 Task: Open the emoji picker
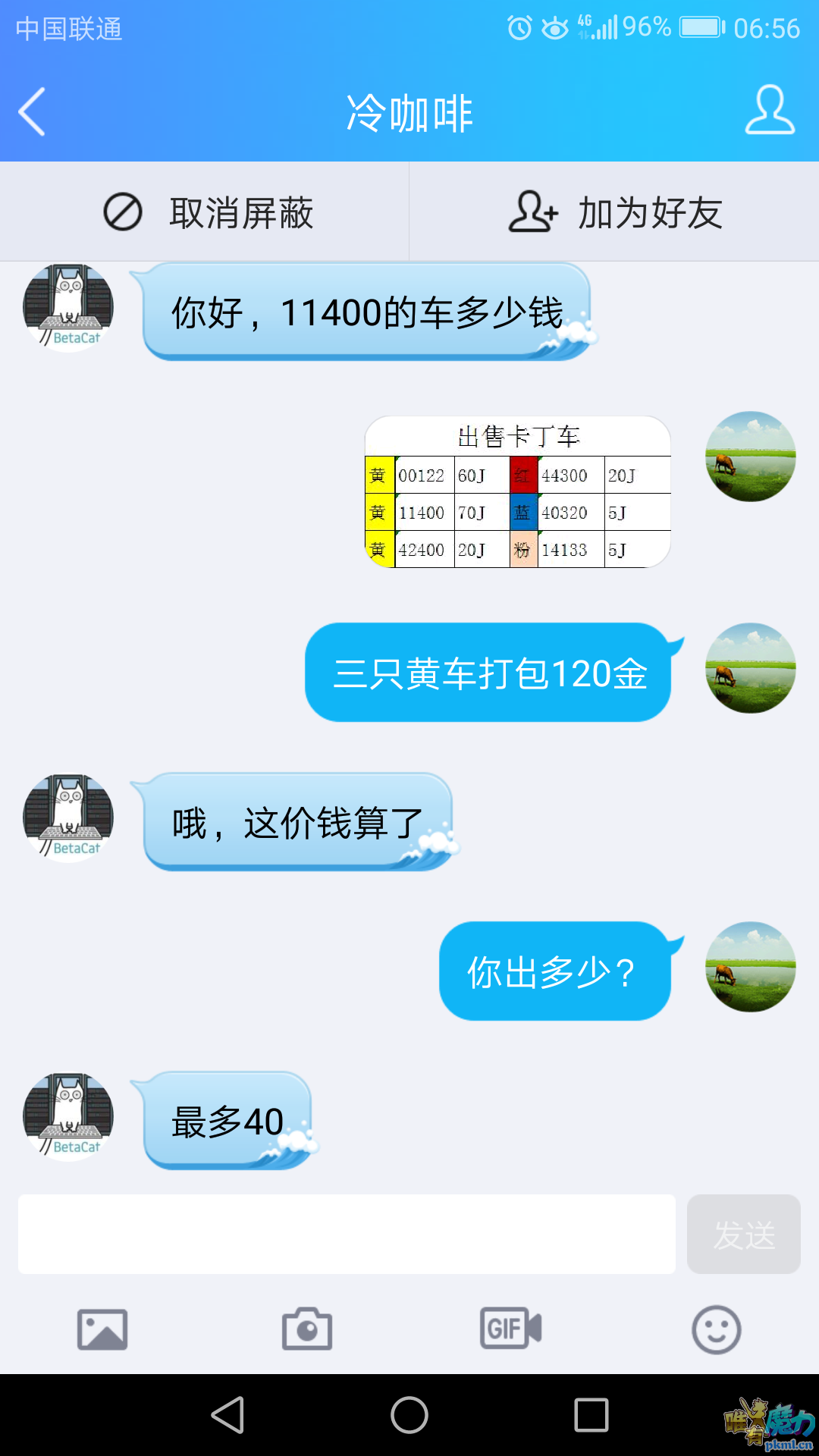click(x=716, y=1329)
